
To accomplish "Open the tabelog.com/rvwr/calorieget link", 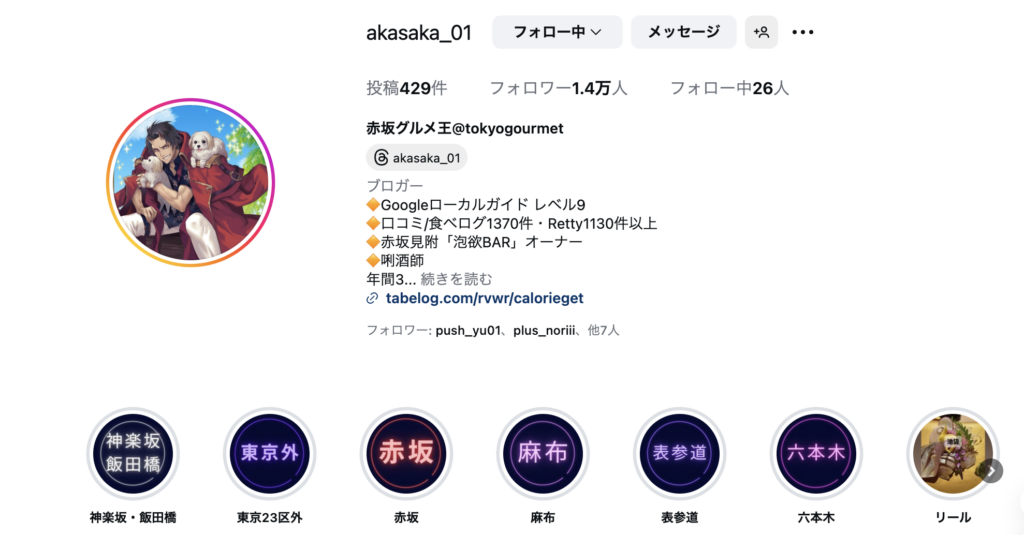I will (484, 298).
